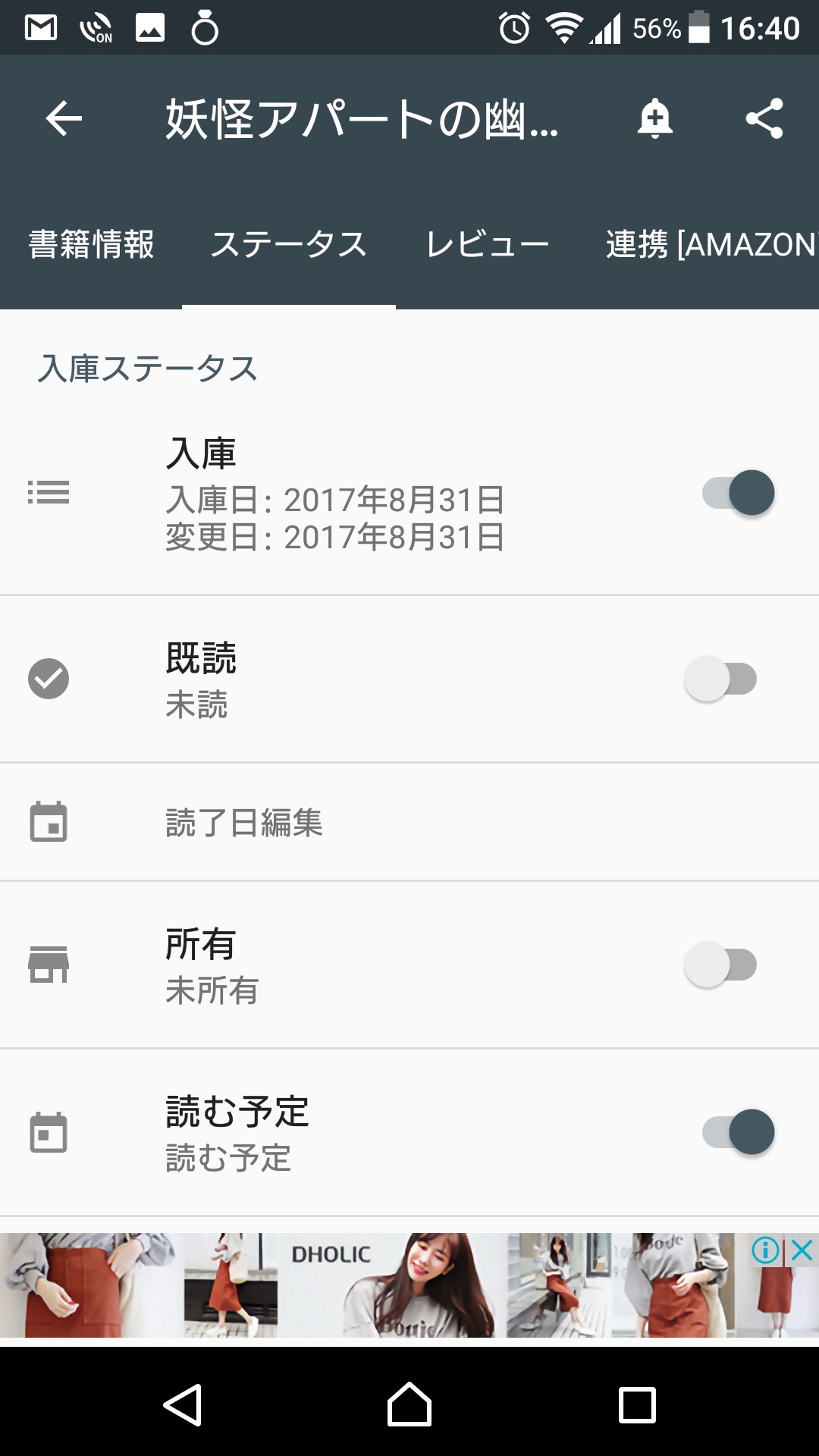Switch to the レビュー tab
This screenshot has width=819, height=1456.
tap(488, 245)
